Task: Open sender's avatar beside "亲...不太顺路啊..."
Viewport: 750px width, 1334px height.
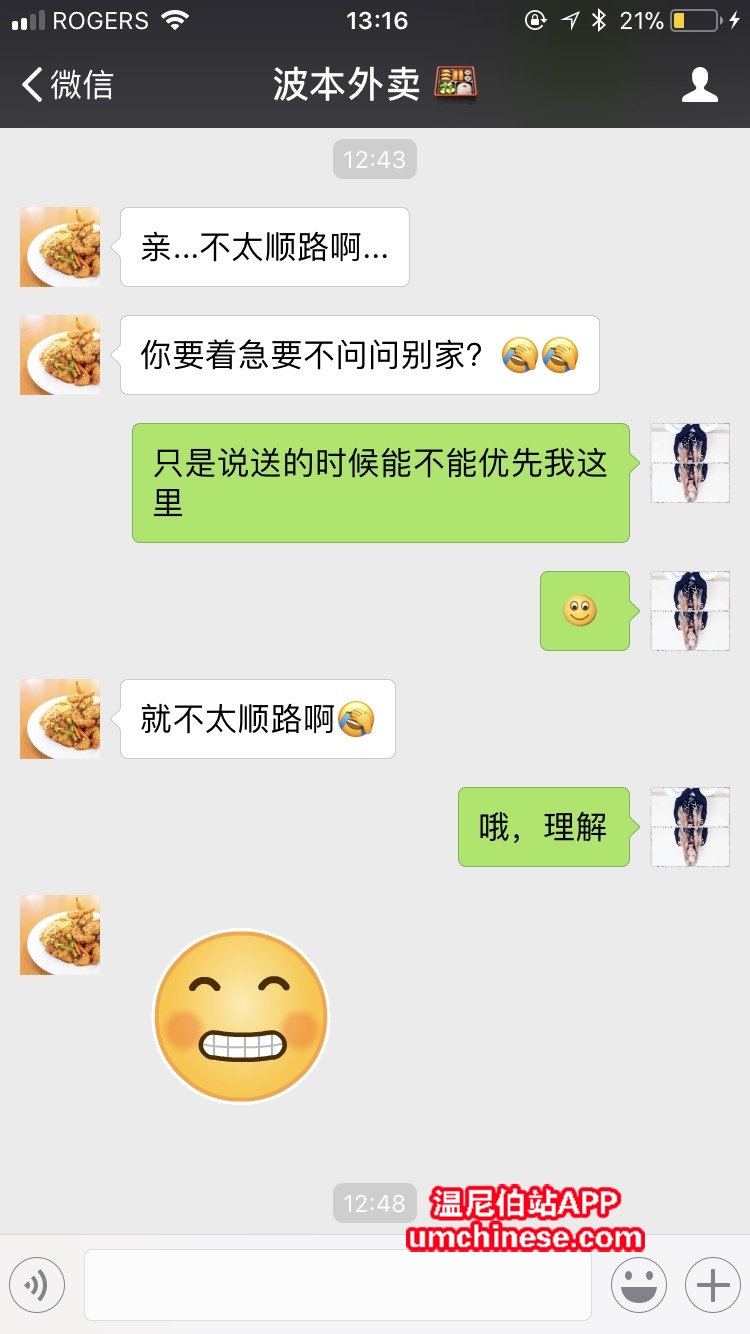Action: pyautogui.click(x=60, y=247)
